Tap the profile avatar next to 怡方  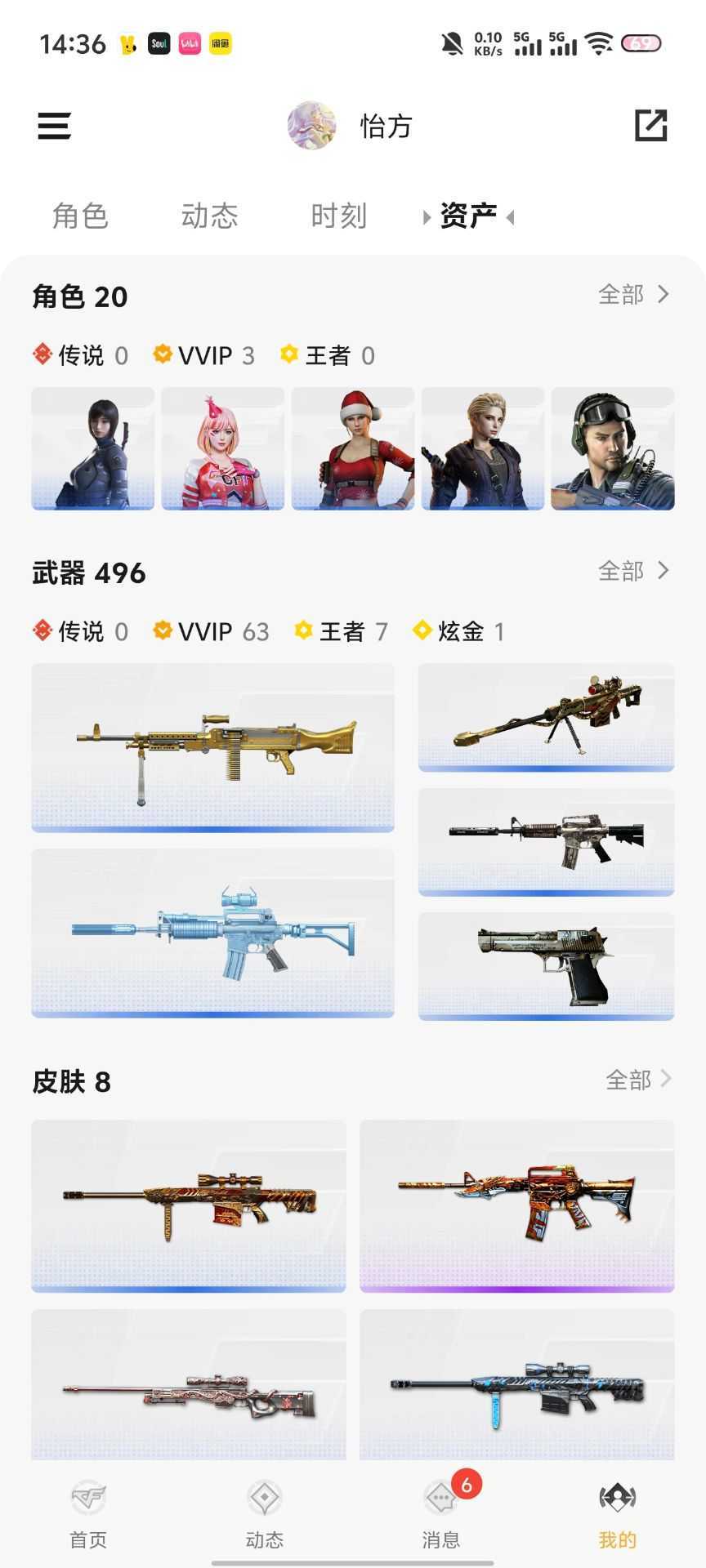pyautogui.click(x=311, y=125)
